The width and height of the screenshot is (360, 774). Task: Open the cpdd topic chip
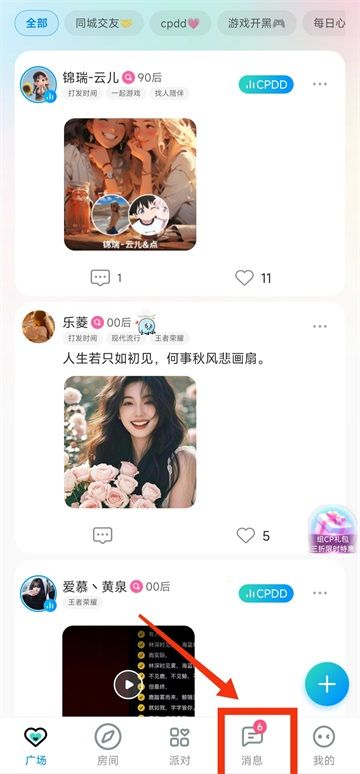(x=180, y=23)
